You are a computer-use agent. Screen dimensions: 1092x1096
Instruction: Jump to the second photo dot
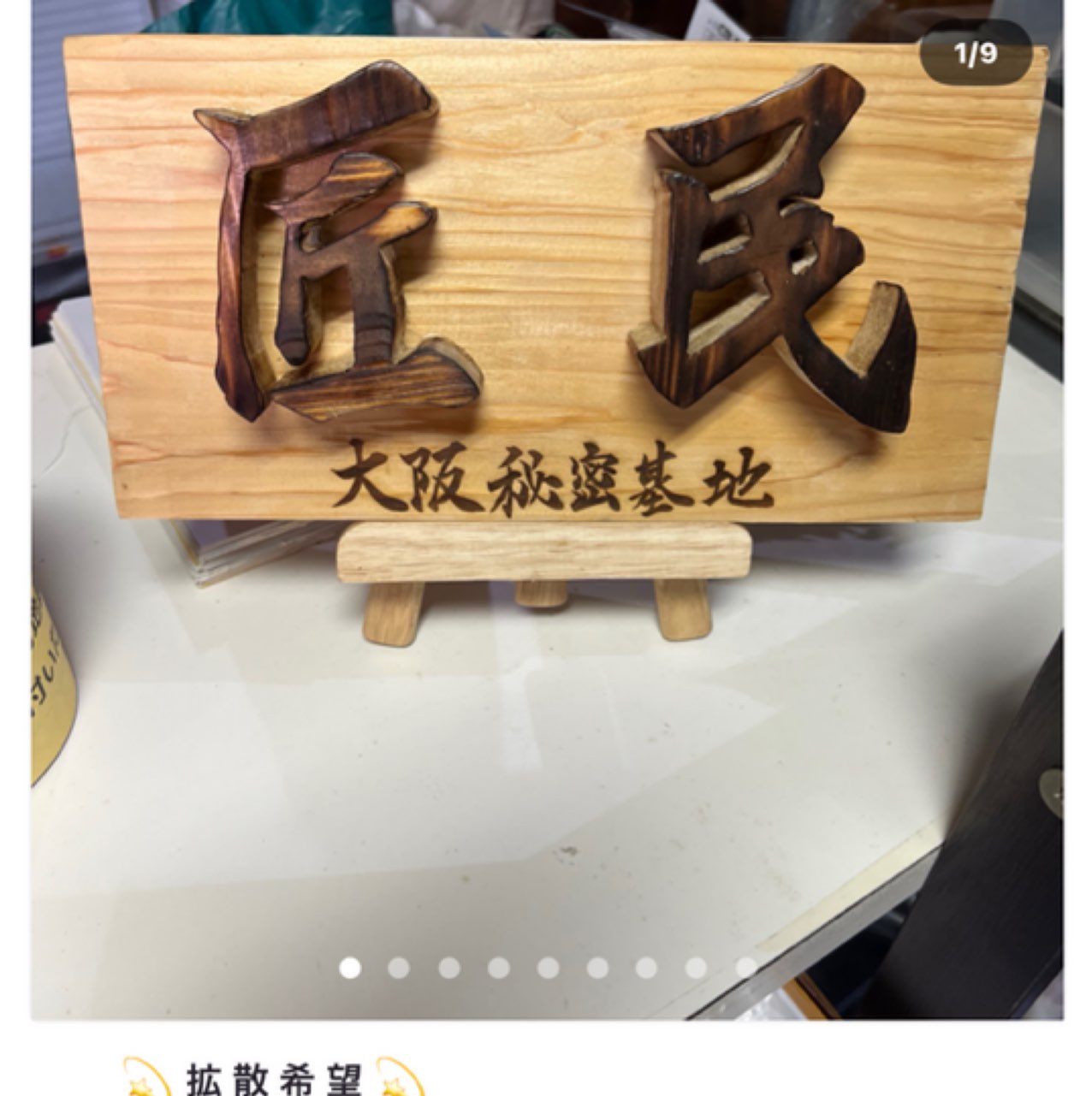[398, 968]
